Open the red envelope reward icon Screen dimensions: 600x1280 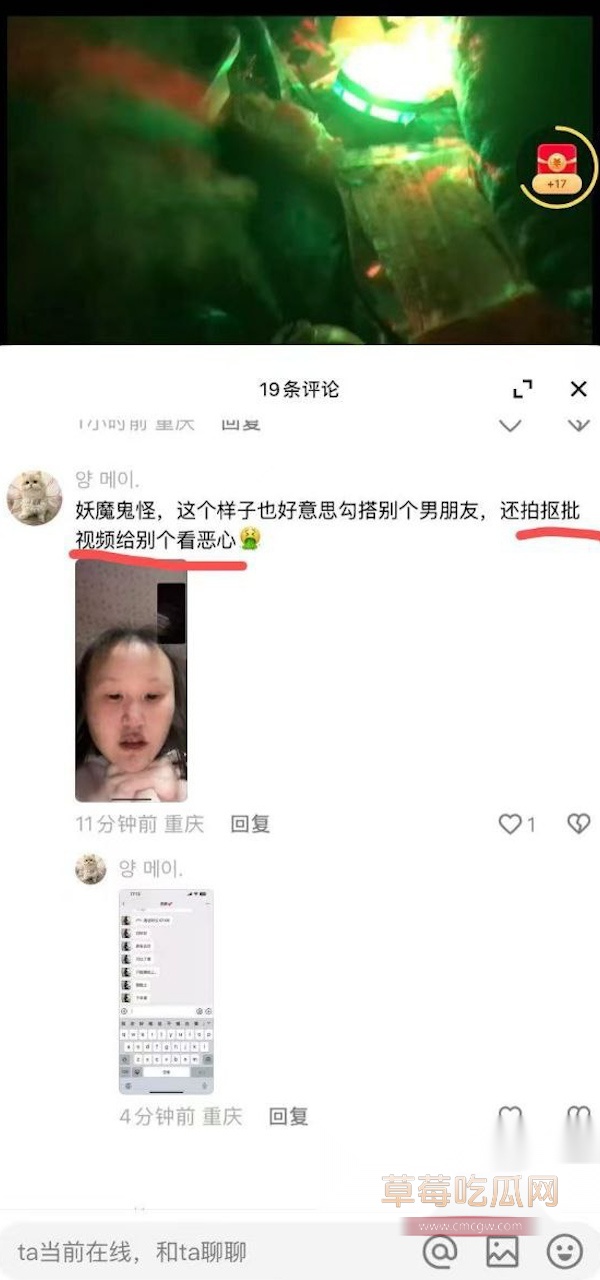tap(555, 167)
